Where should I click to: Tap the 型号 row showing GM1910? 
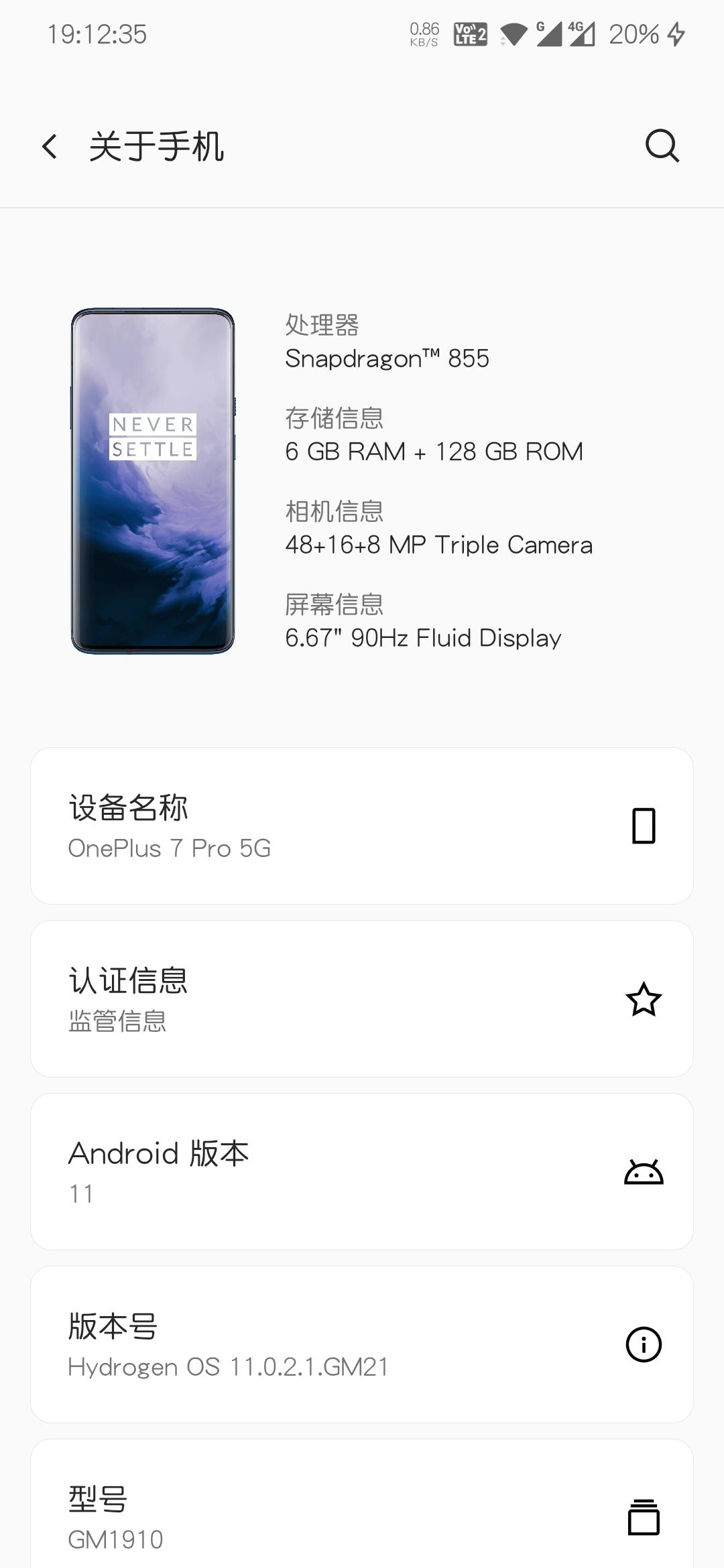click(x=268, y=1516)
